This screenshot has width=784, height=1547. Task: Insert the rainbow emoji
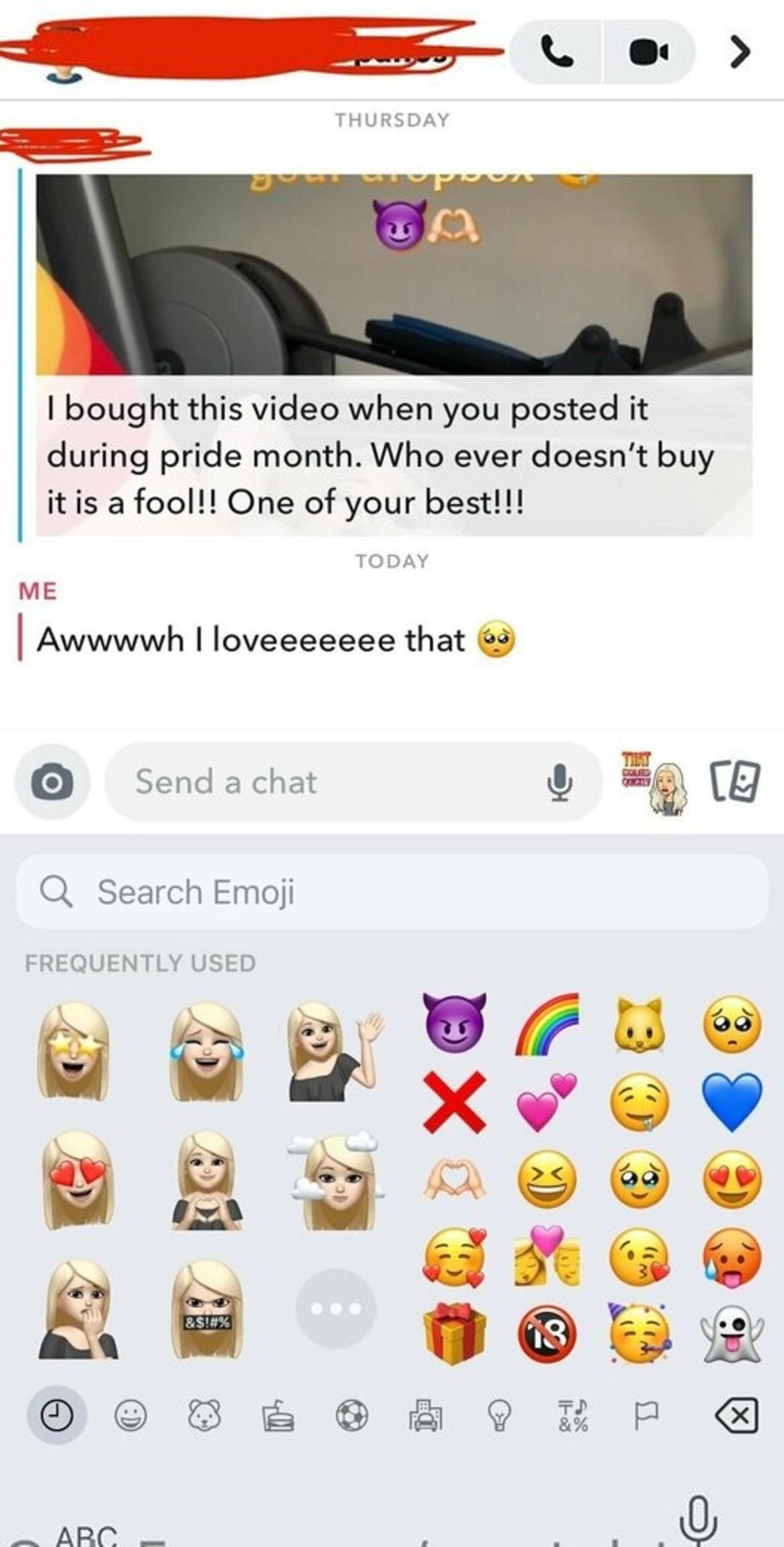(x=547, y=1024)
